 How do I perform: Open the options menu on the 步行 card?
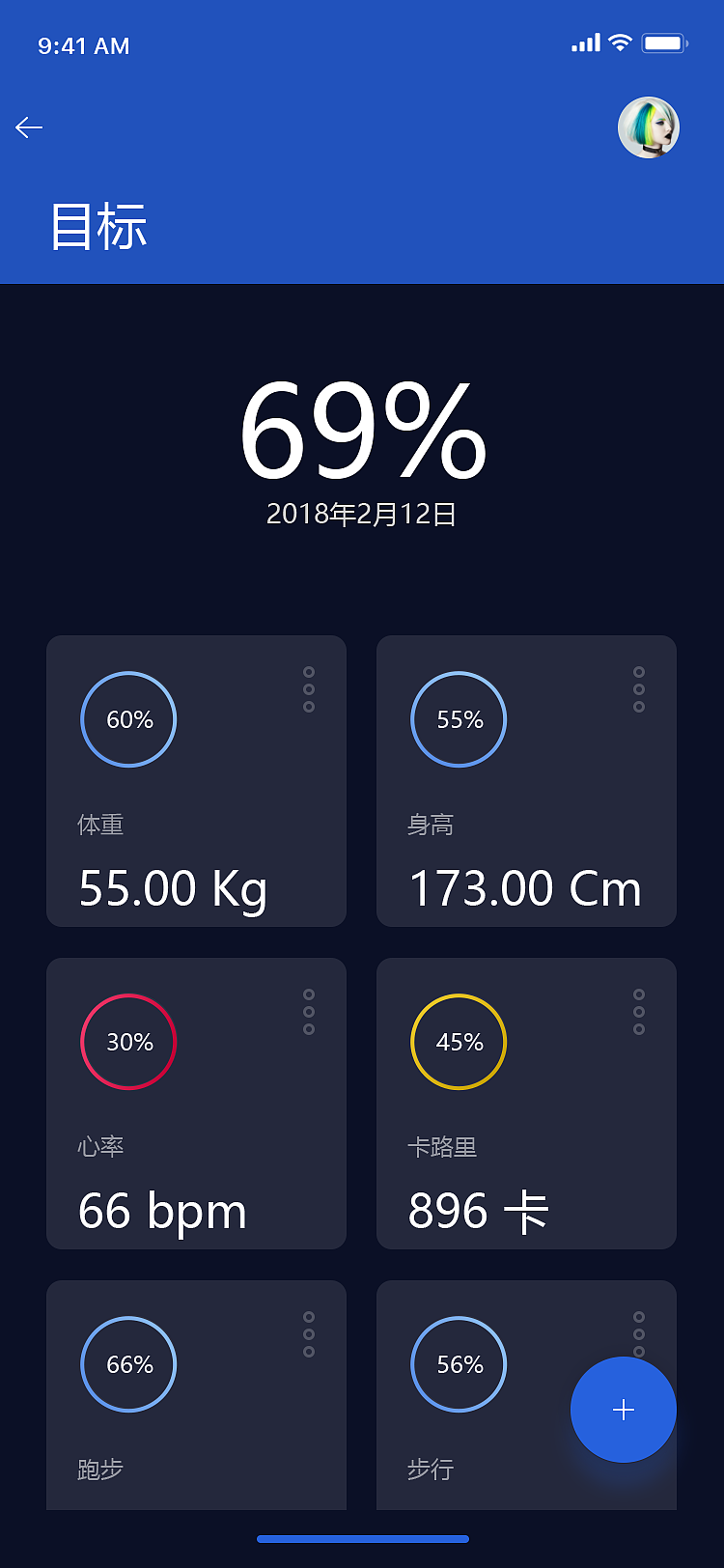pos(638,1332)
